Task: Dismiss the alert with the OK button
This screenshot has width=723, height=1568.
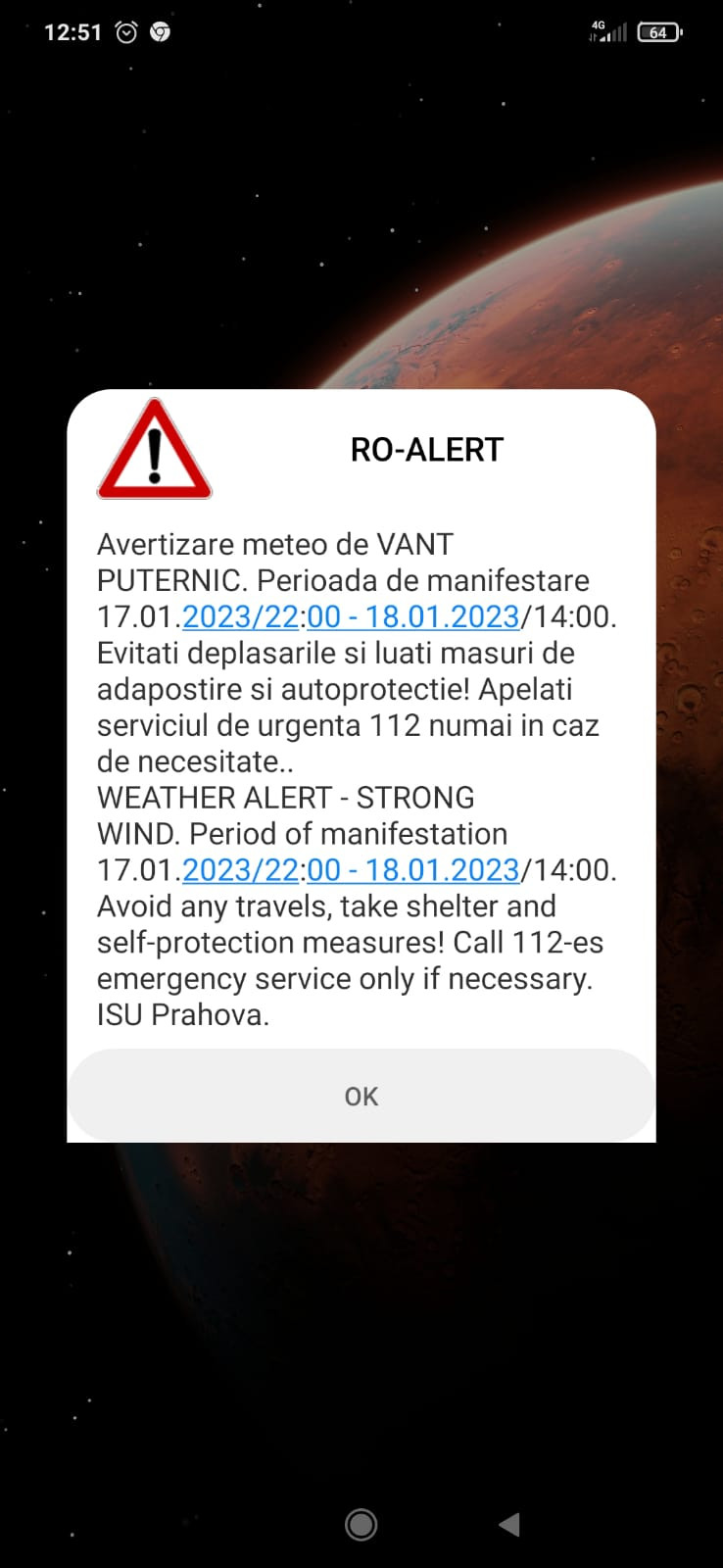Action: coord(361,1096)
